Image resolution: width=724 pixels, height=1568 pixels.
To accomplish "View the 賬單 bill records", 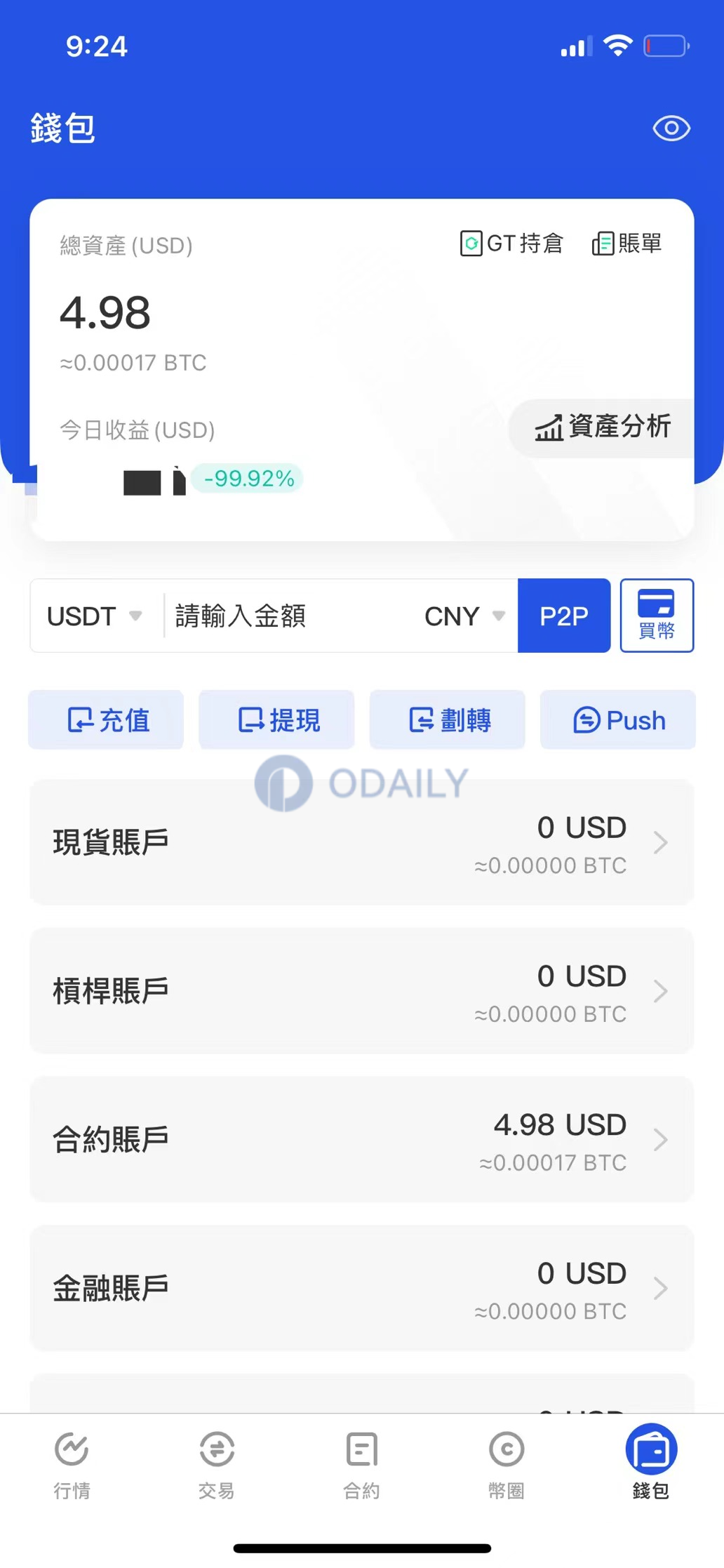I will (626, 244).
